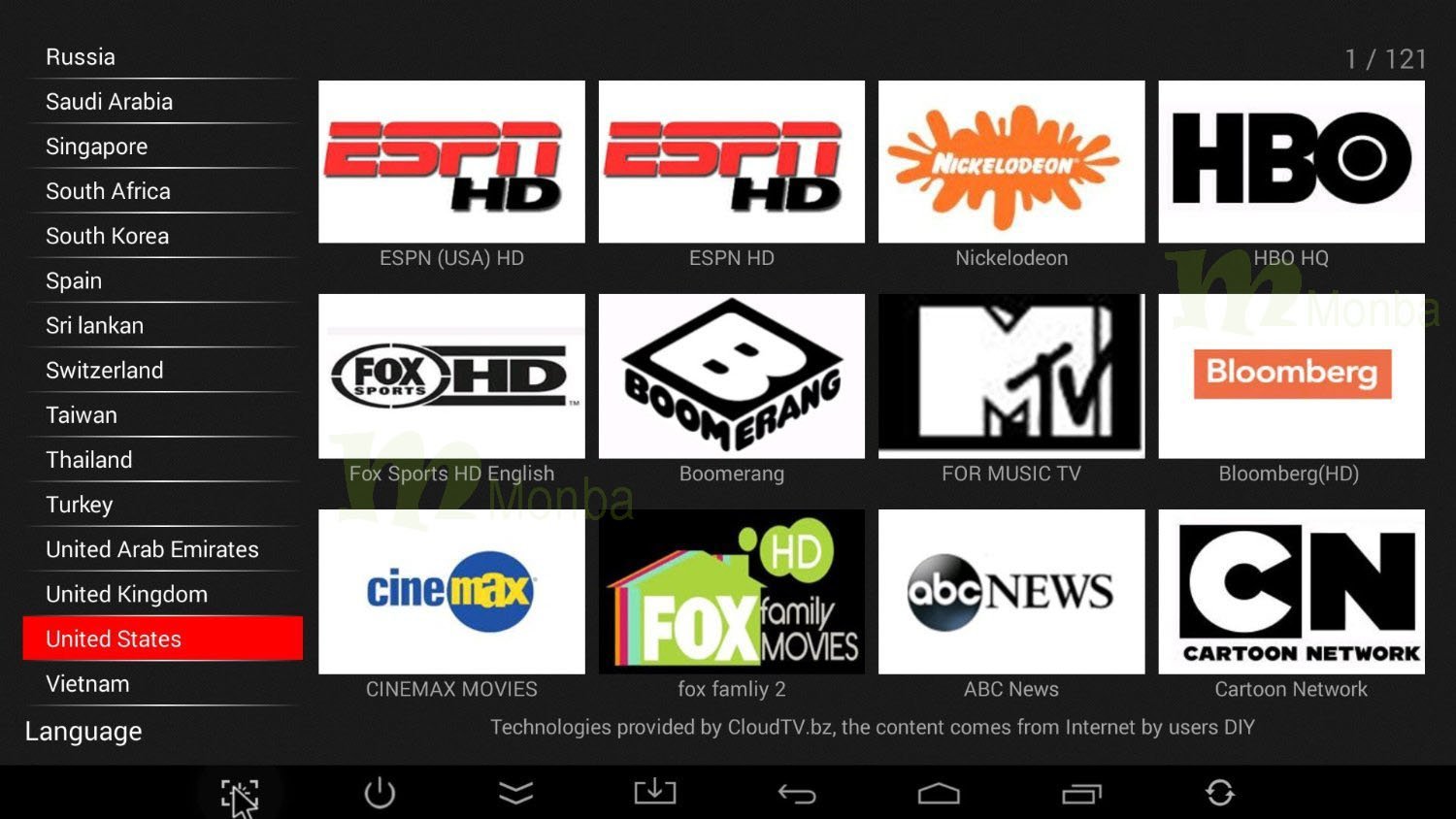Select South Korea in the list
Image resolution: width=1456 pixels, height=819 pixels.
(x=108, y=236)
